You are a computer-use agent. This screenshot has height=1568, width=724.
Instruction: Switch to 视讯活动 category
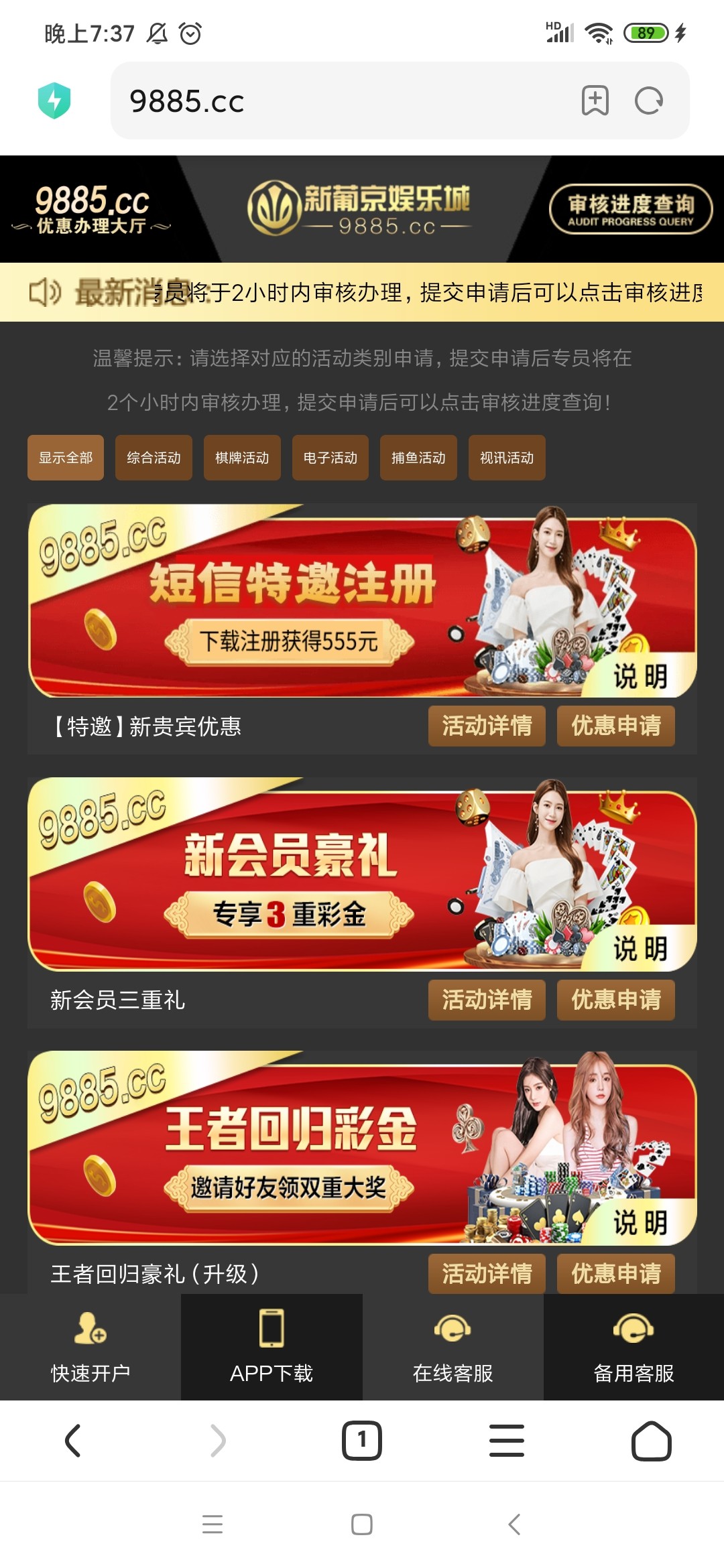507,458
